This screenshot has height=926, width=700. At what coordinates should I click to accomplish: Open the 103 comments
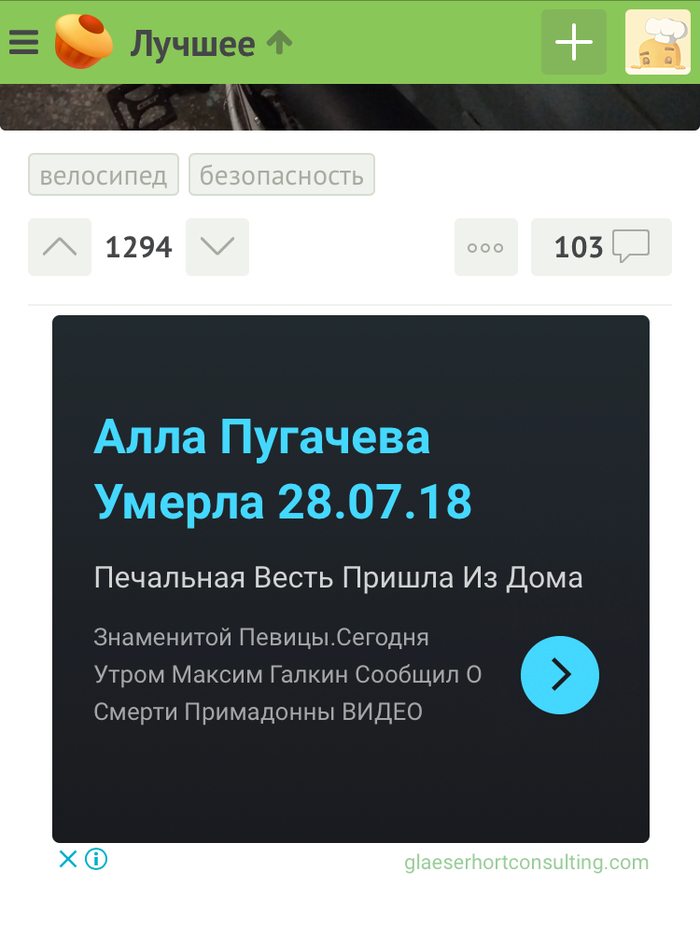tap(601, 247)
